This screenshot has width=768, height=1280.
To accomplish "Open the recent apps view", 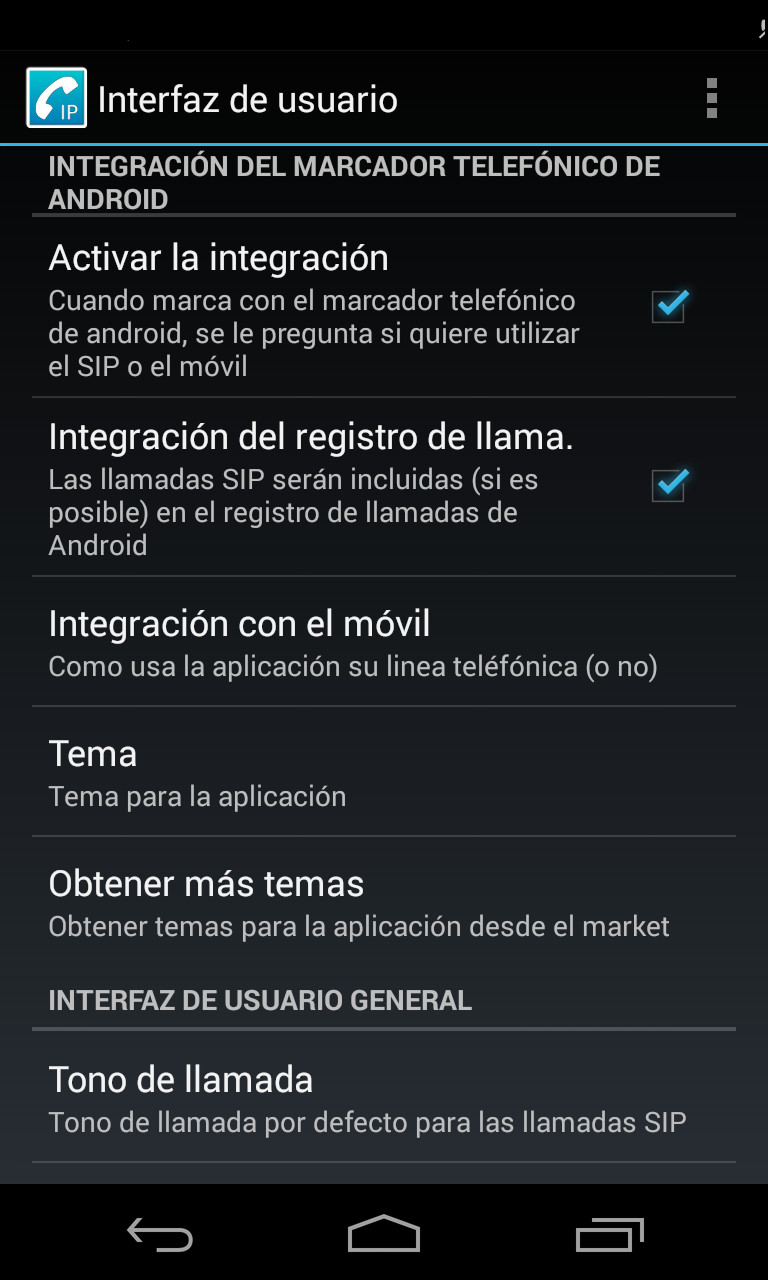I will click(x=610, y=1234).
